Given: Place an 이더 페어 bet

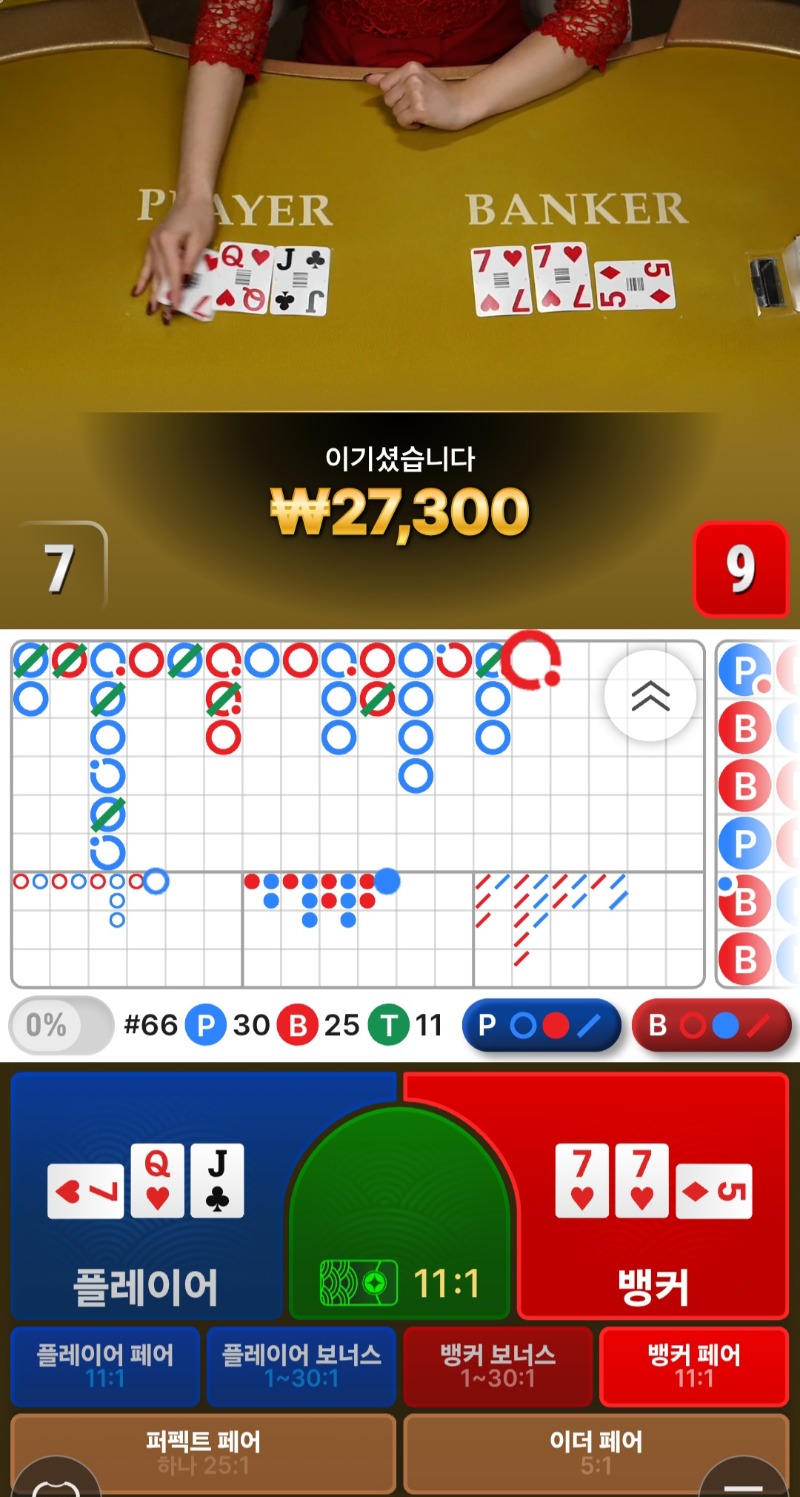Looking at the screenshot, I should (x=596, y=1452).
